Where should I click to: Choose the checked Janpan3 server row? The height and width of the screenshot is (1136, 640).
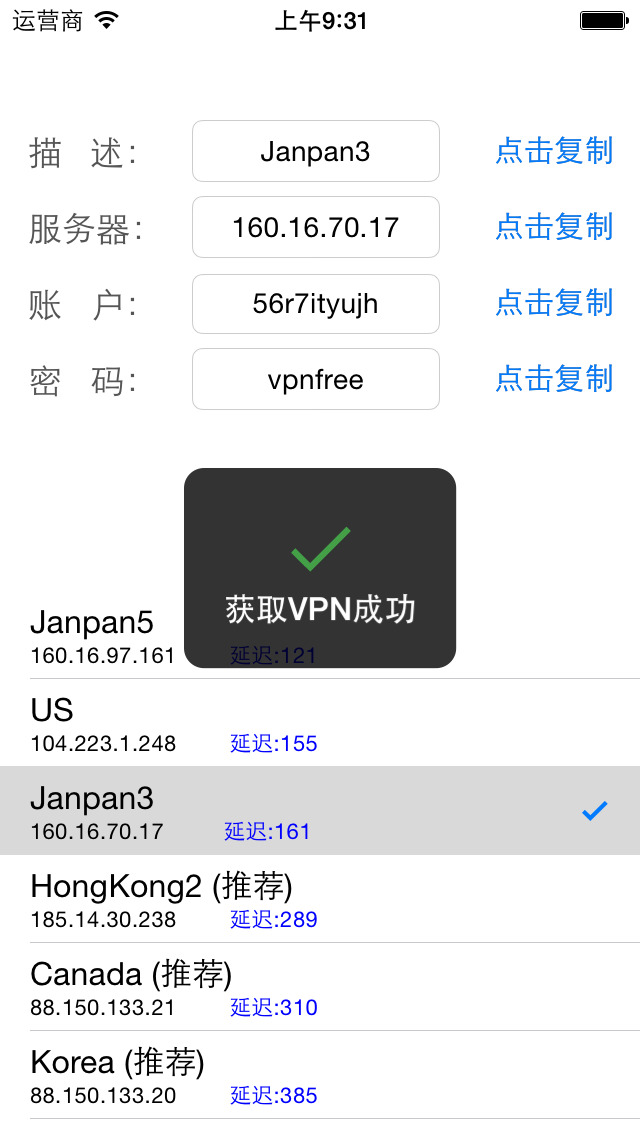tap(320, 811)
